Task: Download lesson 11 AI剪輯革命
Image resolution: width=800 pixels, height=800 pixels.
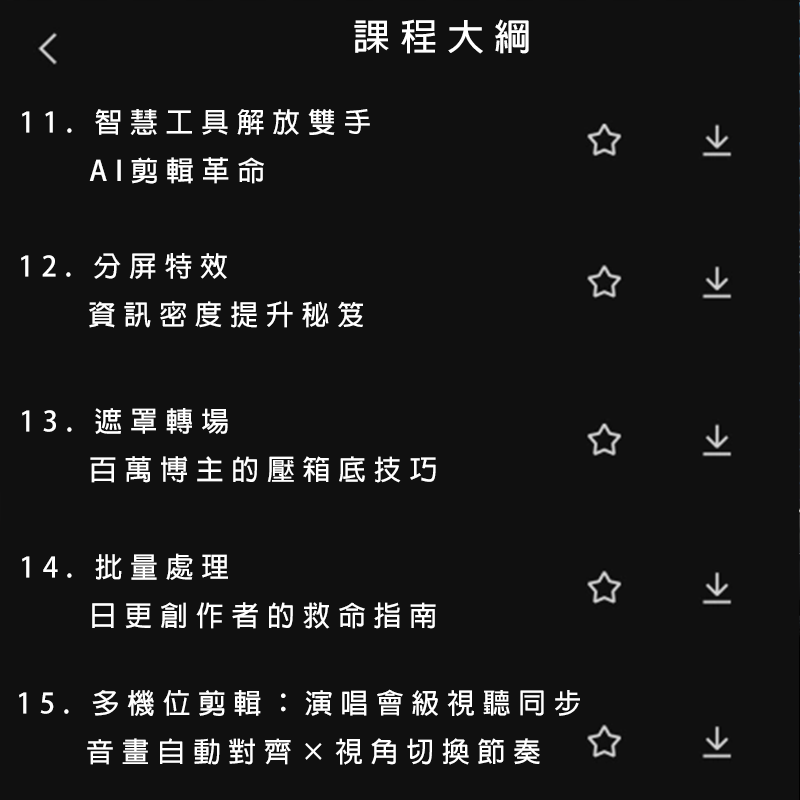Action: (x=717, y=141)
